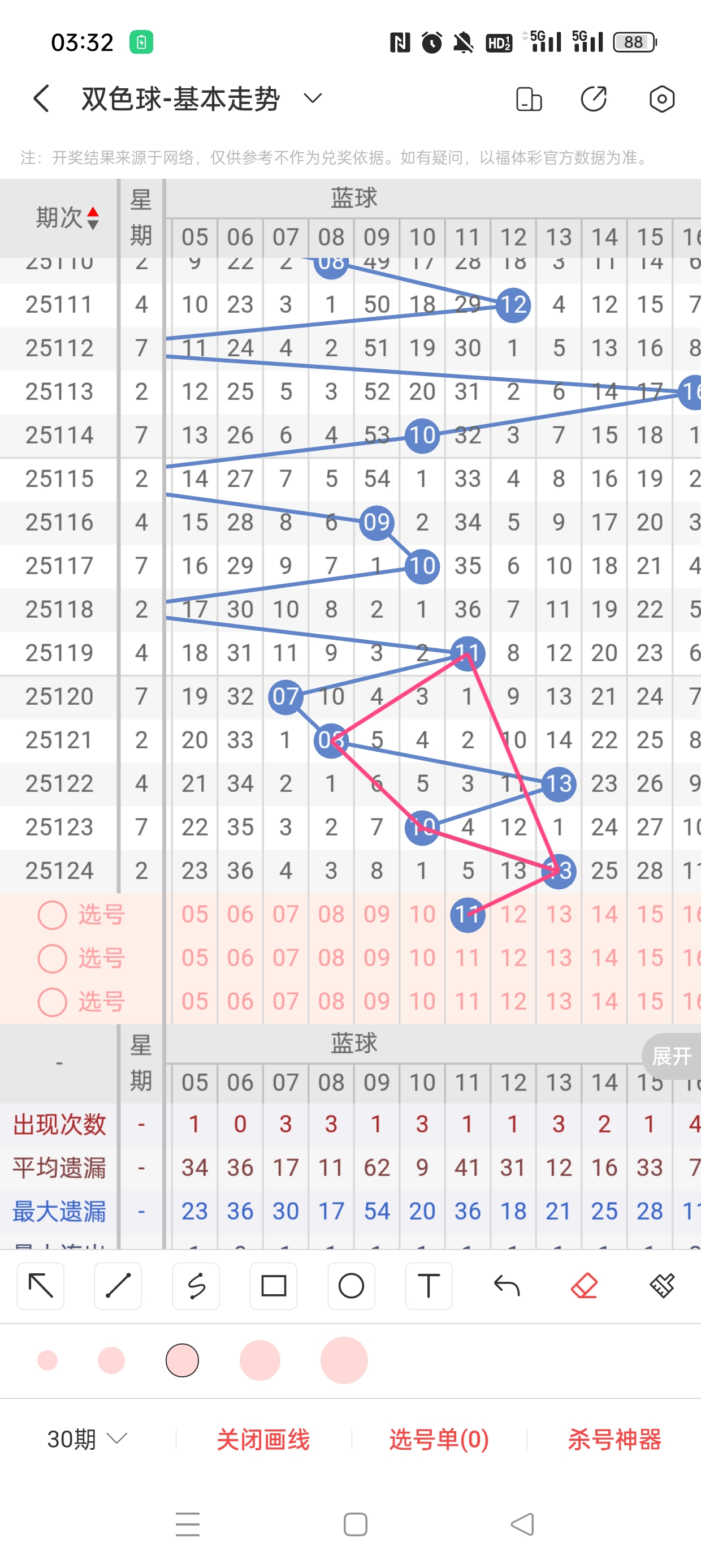The height and width of the screenshot is (1568, 701).
Task: Select the rectangle shape tool
Action: [x=273, y=1286]
